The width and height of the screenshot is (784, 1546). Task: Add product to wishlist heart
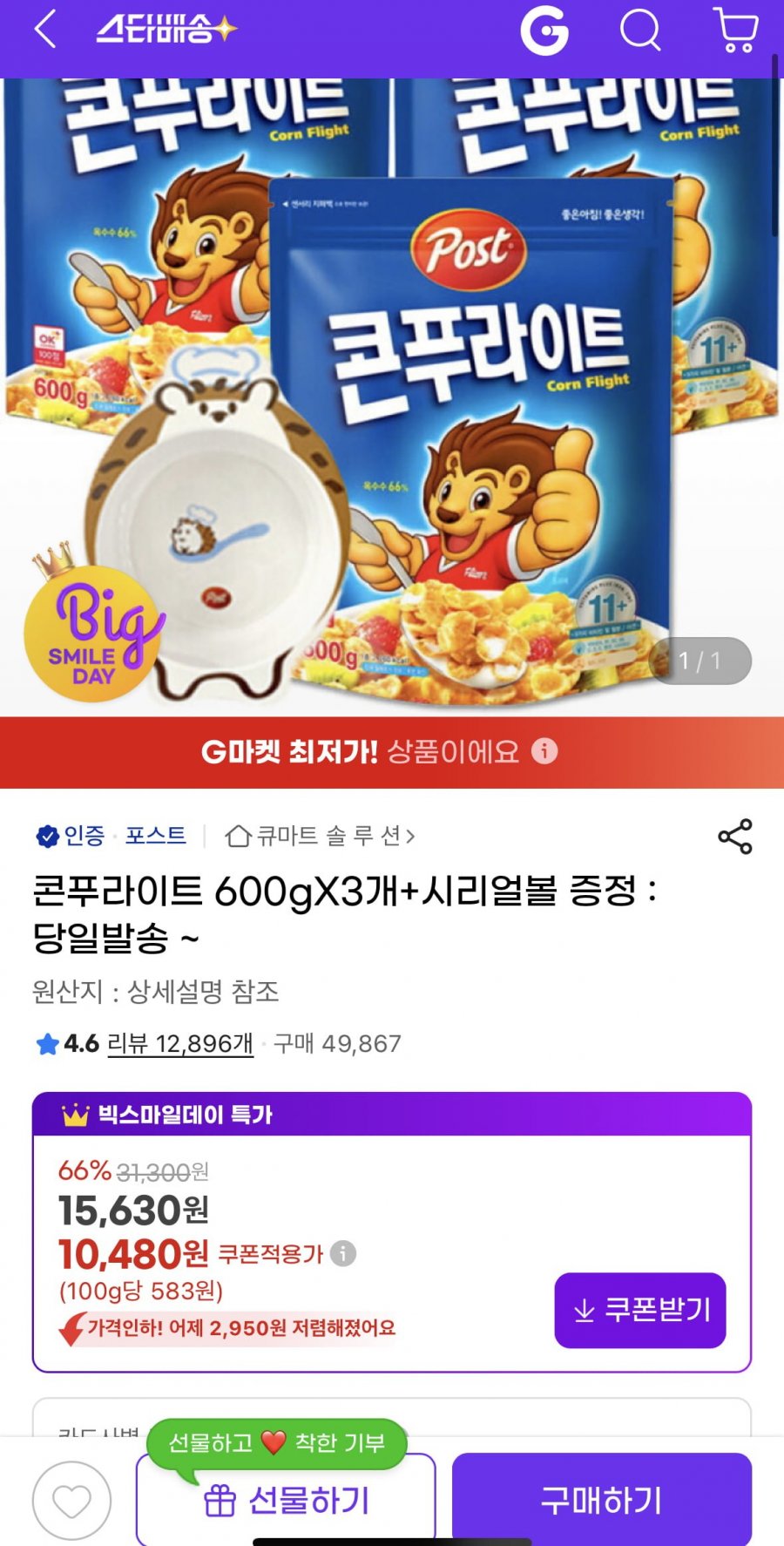click(x=71, y=1501)
